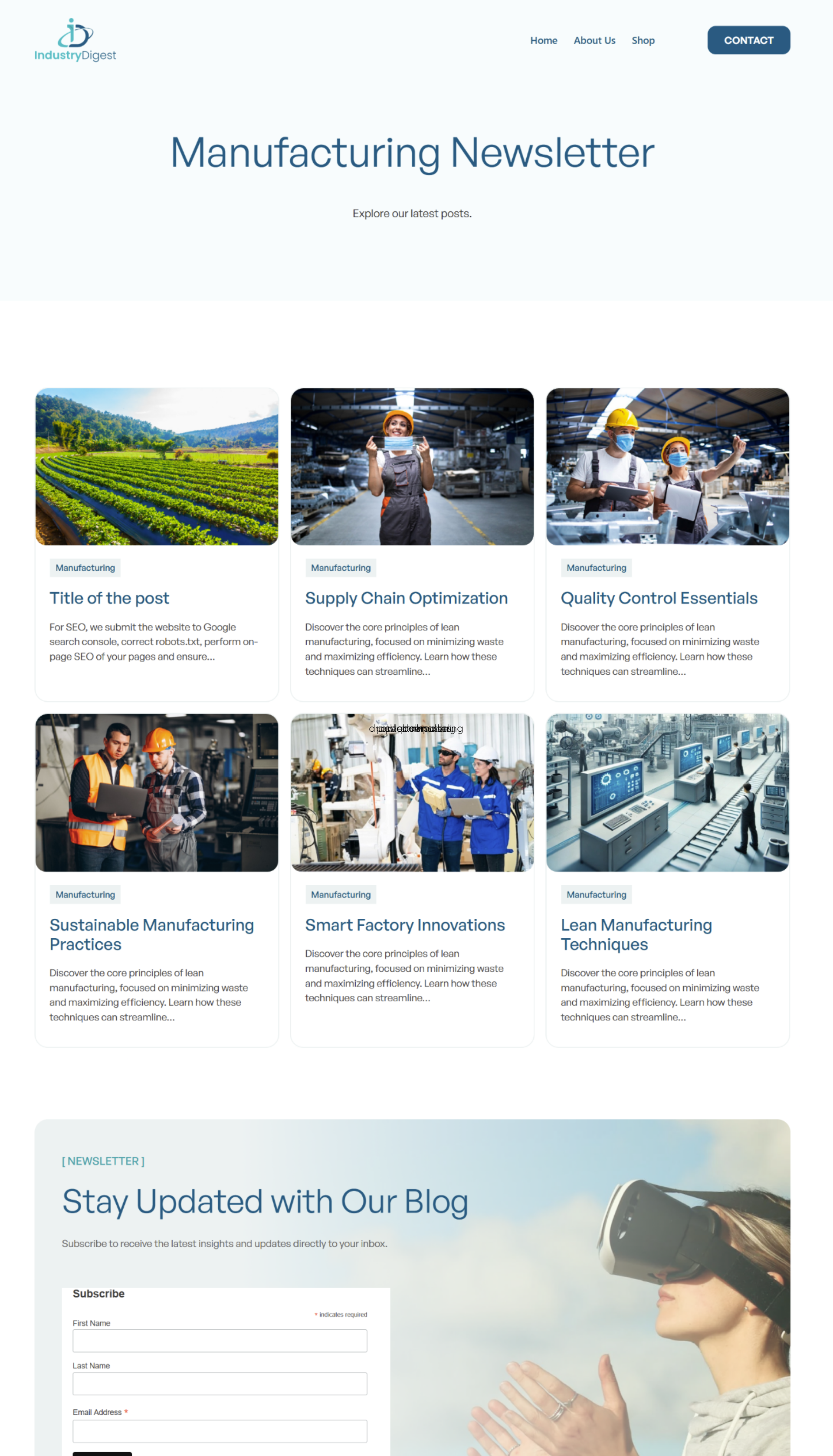Tap the Email Address field
This screenshot has width=833, height=1456.
click(x=220, y=1431)
